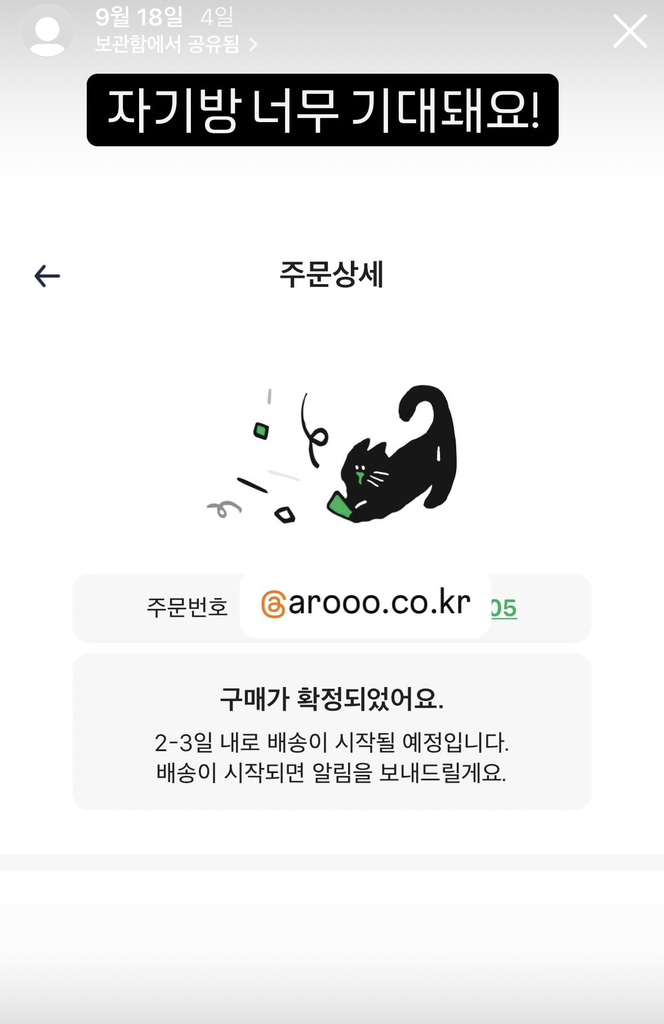The height and width of the screenshot is (1024, 664).
Task: Open the 보관함에서 공유됨 link
Action: point(176,45)
